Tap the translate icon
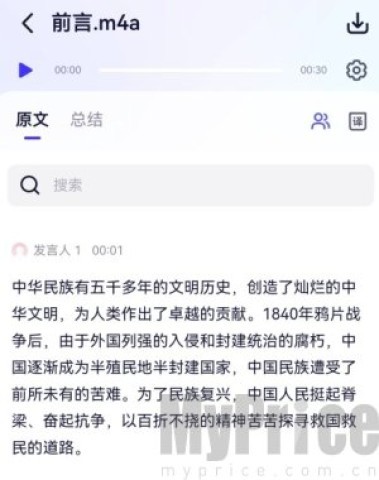Screen dimensions: 379x480 [x=358, y=121]
